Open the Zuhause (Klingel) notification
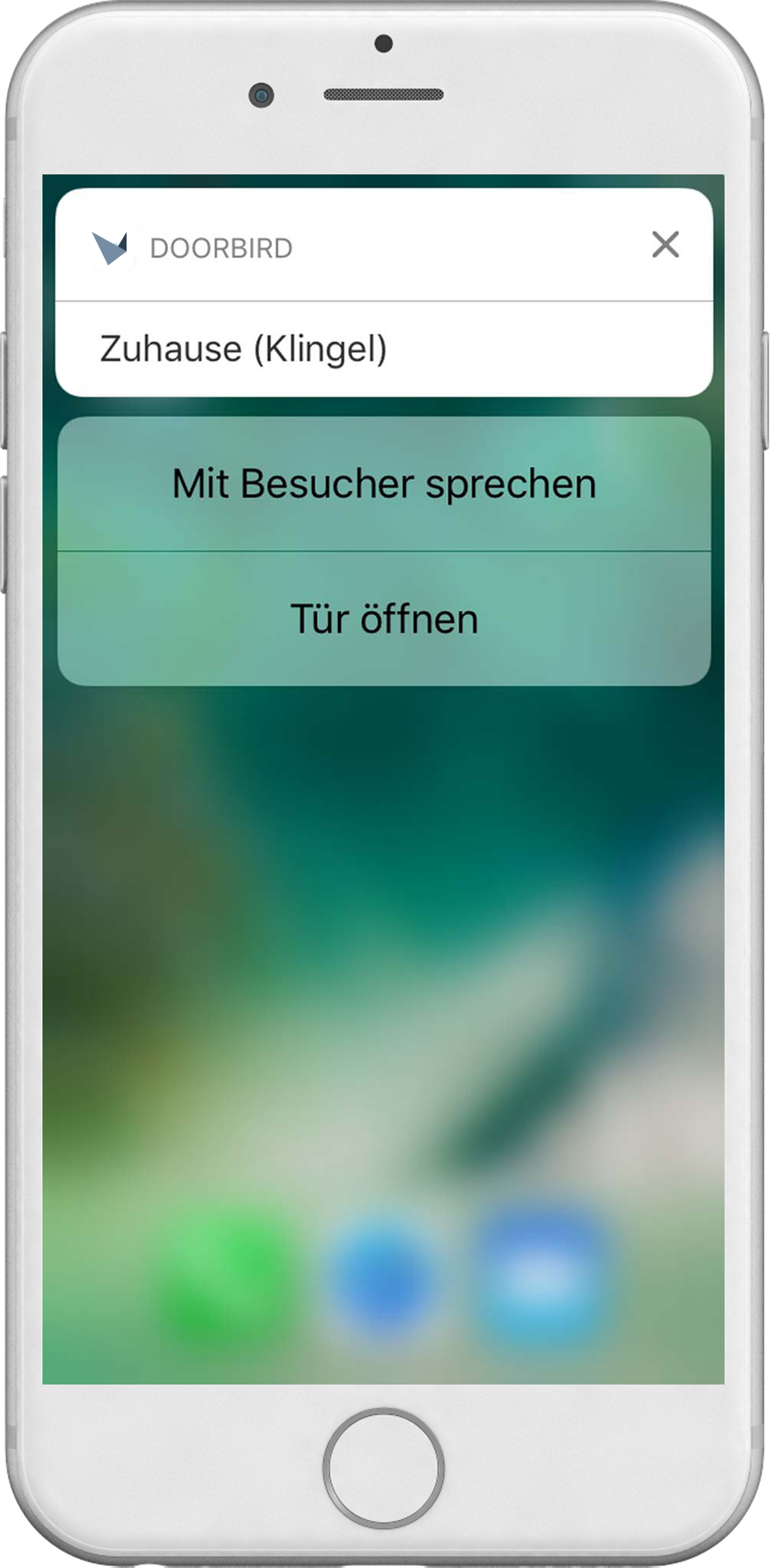Screen dimensions: 770x1568 pyautogui.click(x=243, y=350)
